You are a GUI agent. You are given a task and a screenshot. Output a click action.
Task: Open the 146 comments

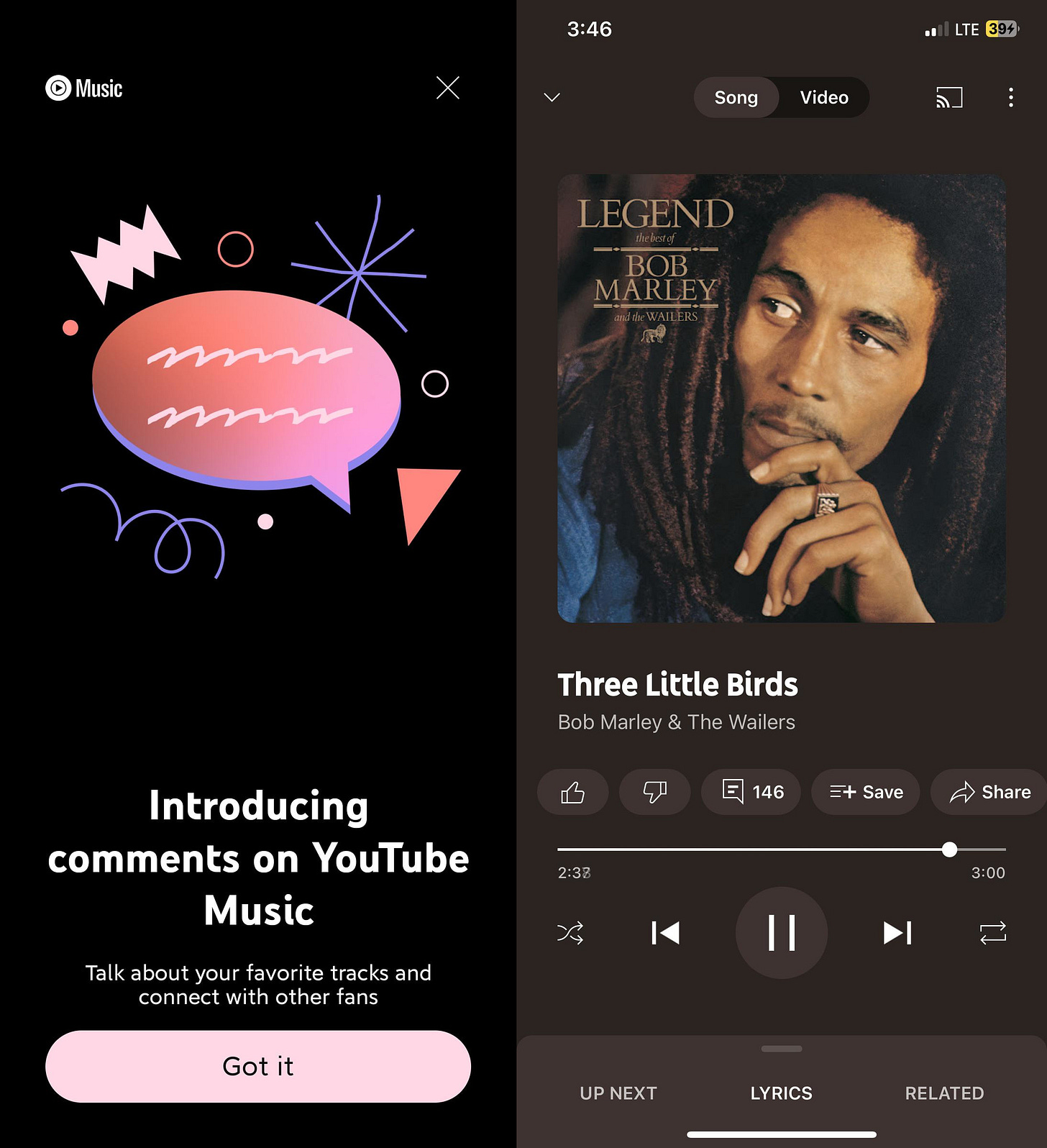(x=751, y=792)
